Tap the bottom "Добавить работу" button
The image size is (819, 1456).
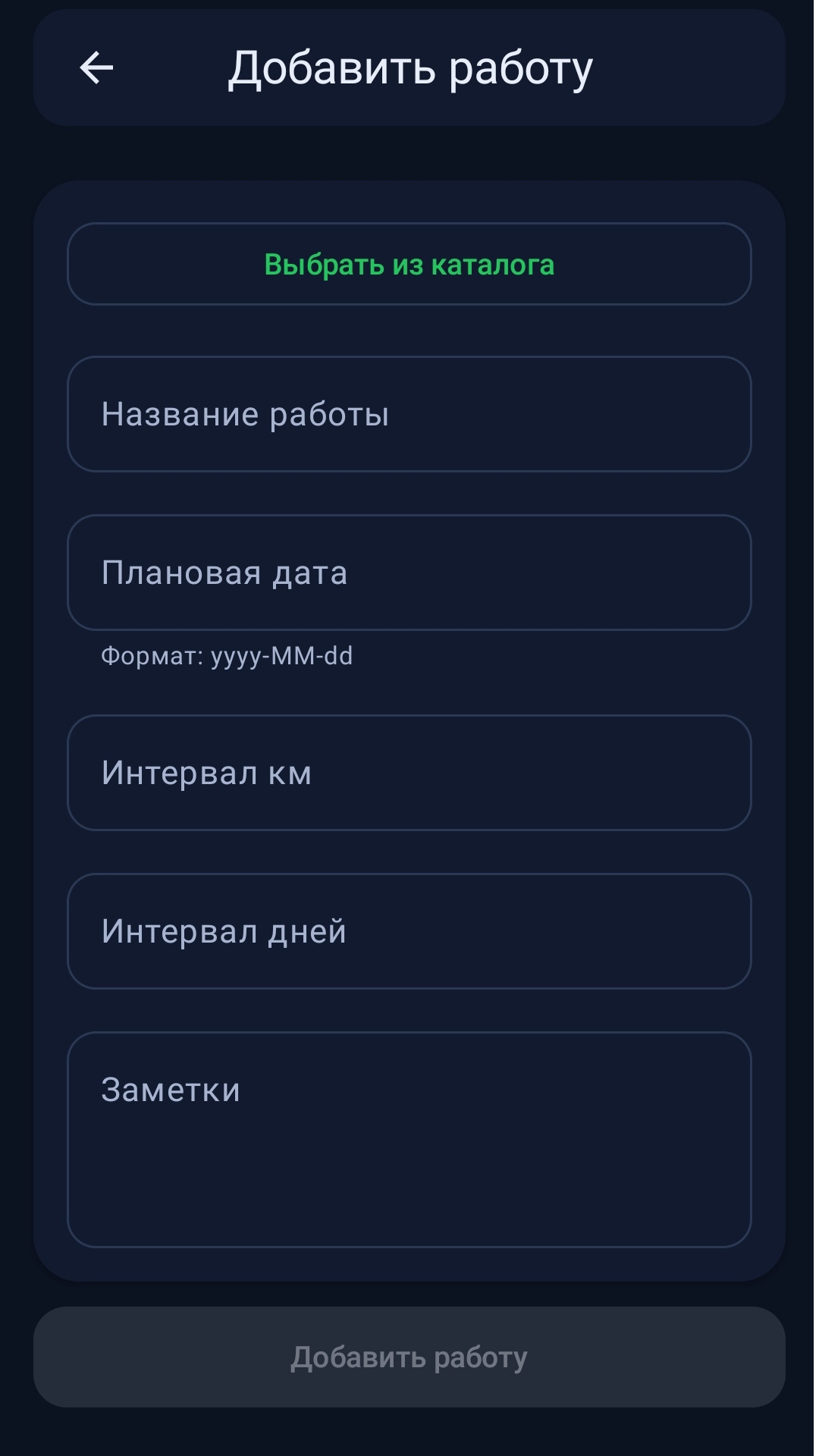point(409,1357)
